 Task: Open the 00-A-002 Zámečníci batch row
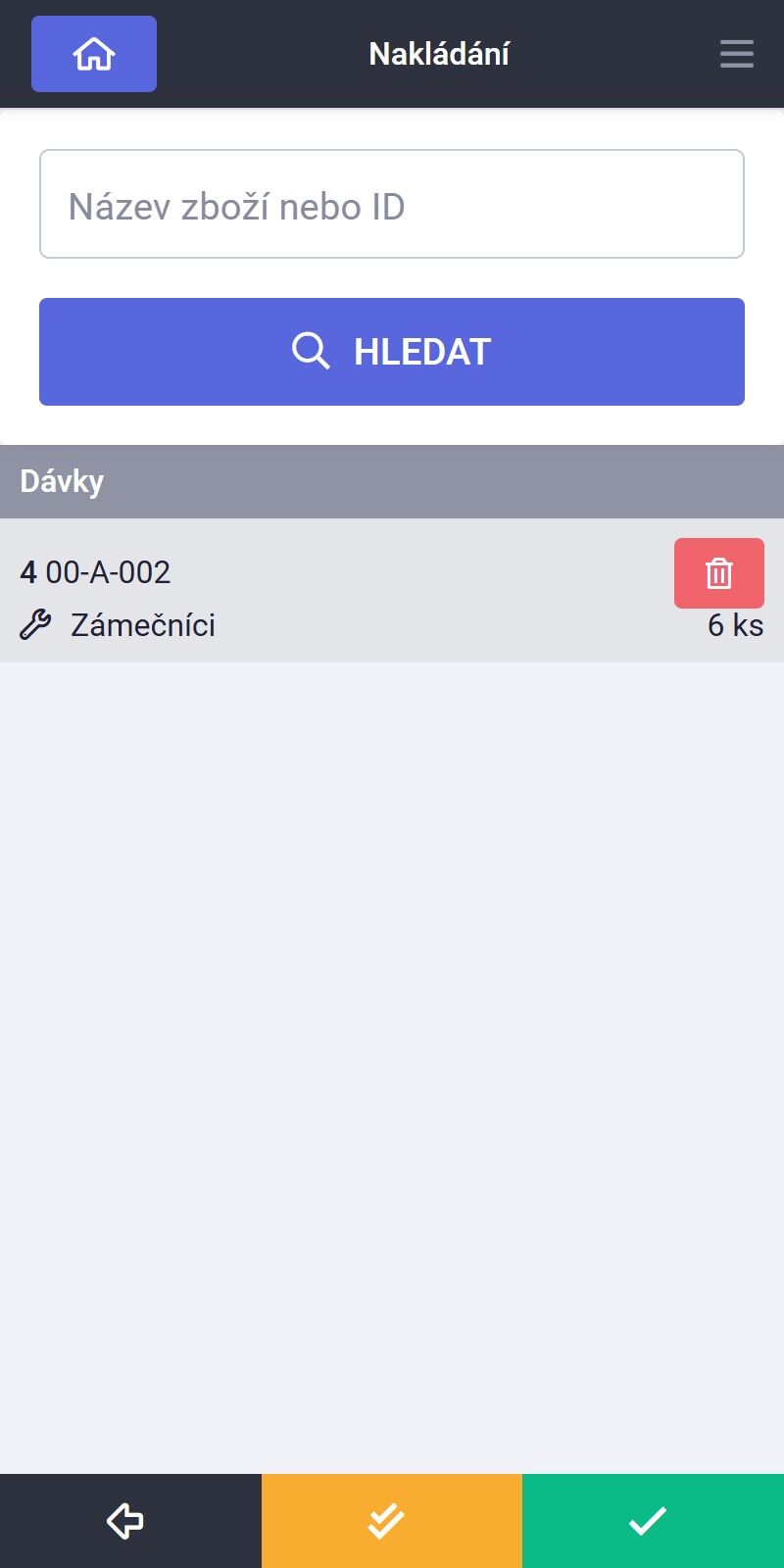tap(392, 590)
